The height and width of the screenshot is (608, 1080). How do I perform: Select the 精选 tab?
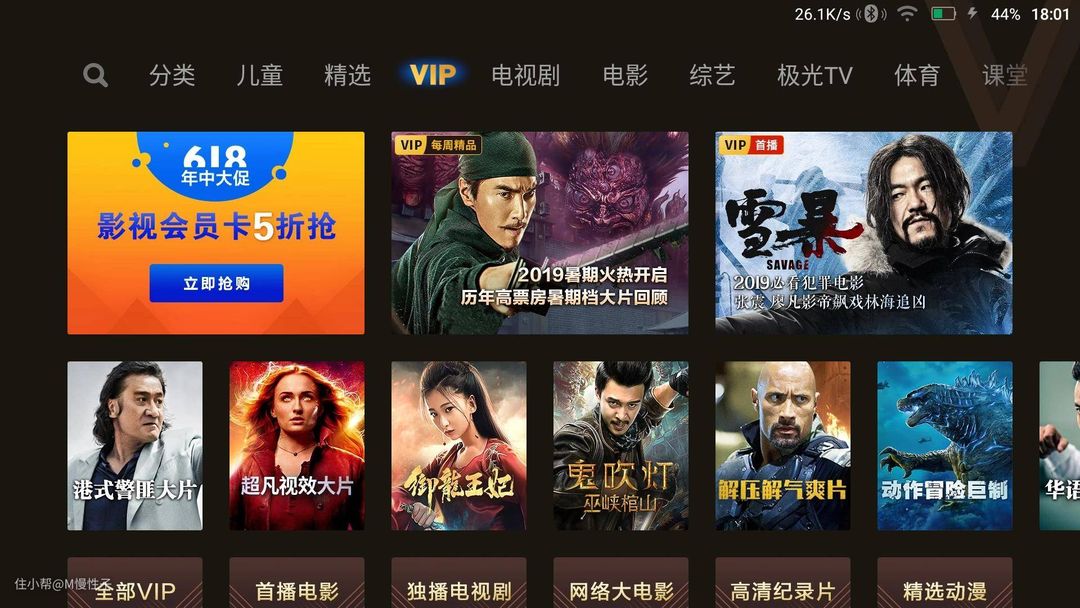[347, 75]
